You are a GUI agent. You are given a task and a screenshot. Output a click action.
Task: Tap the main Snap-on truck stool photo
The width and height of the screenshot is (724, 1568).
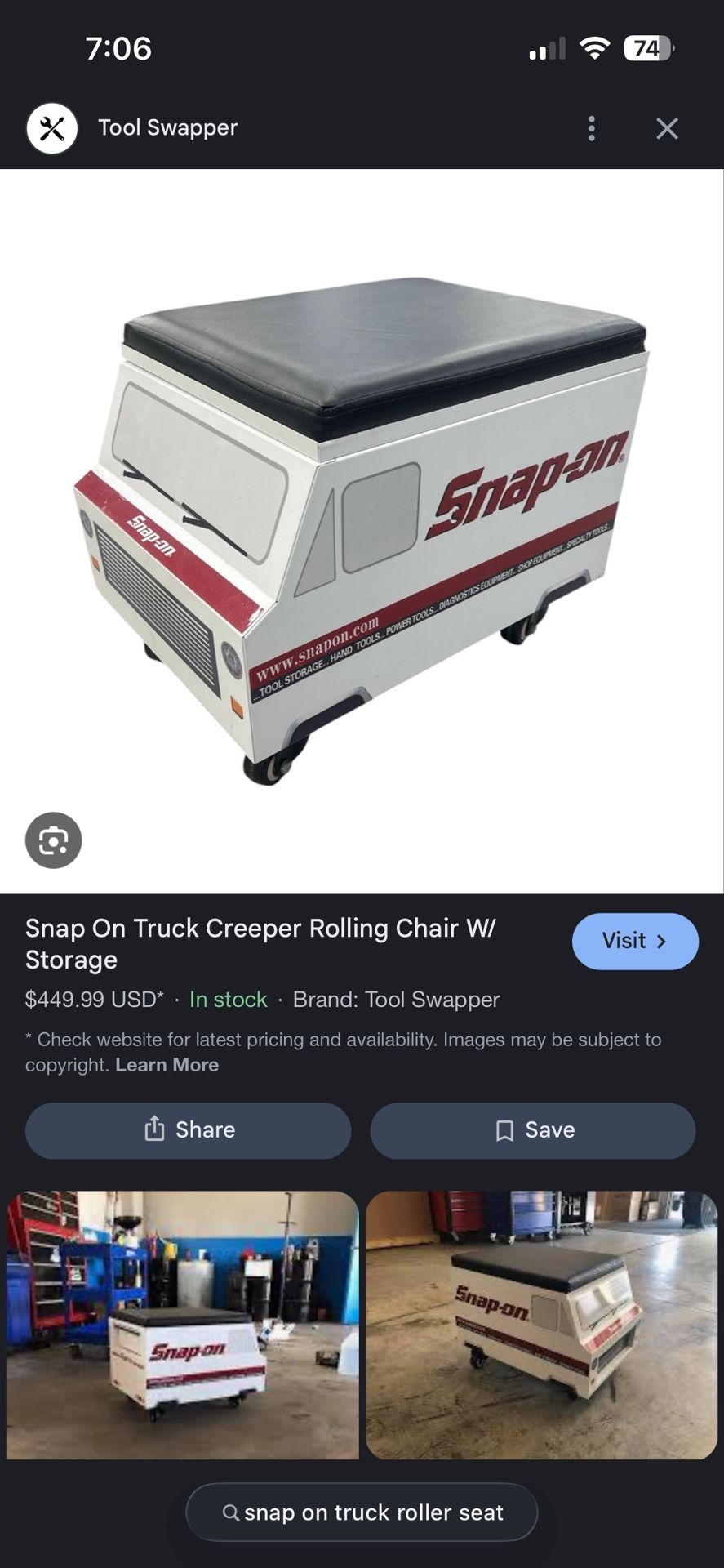pyautogui.click(x=362, y=523)
